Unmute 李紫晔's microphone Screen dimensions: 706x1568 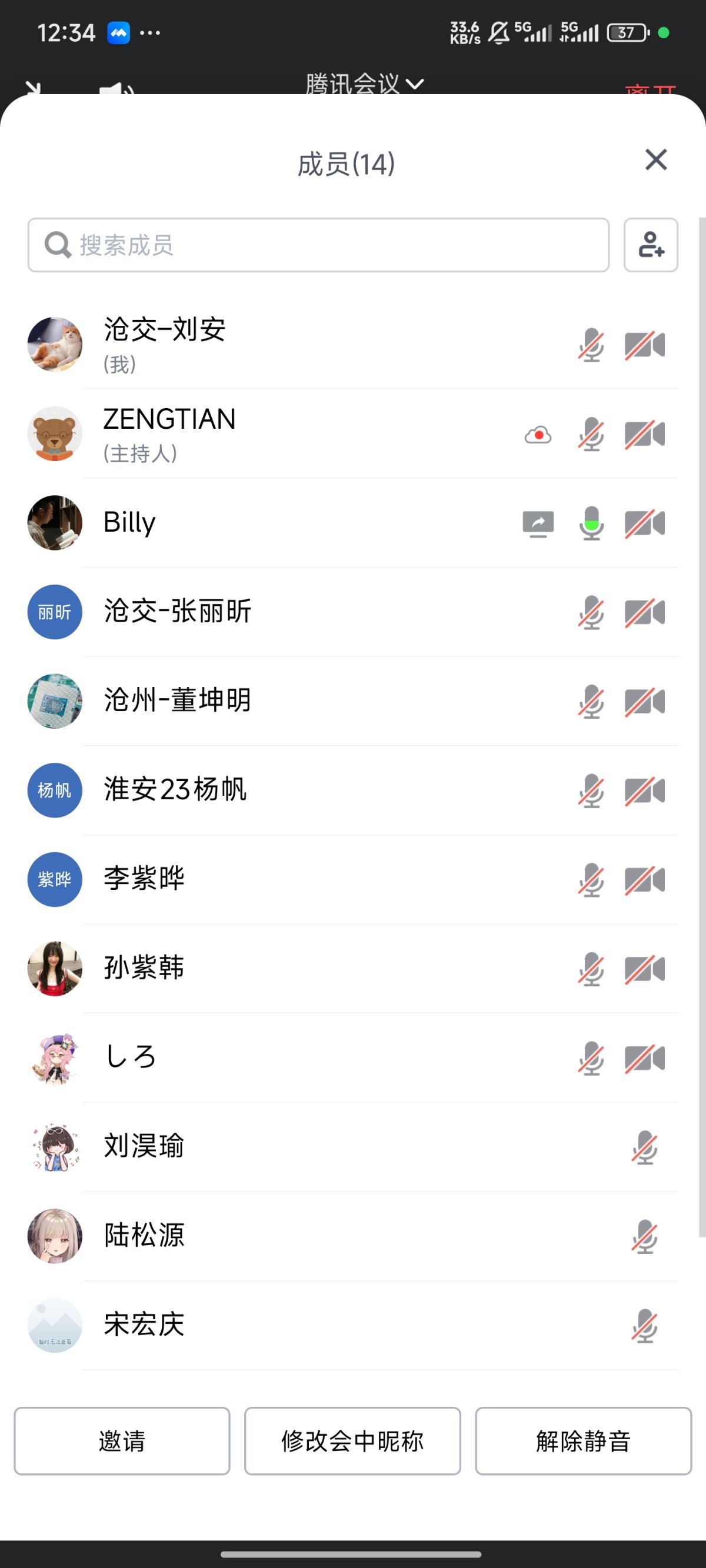click(x=590, y=879)
